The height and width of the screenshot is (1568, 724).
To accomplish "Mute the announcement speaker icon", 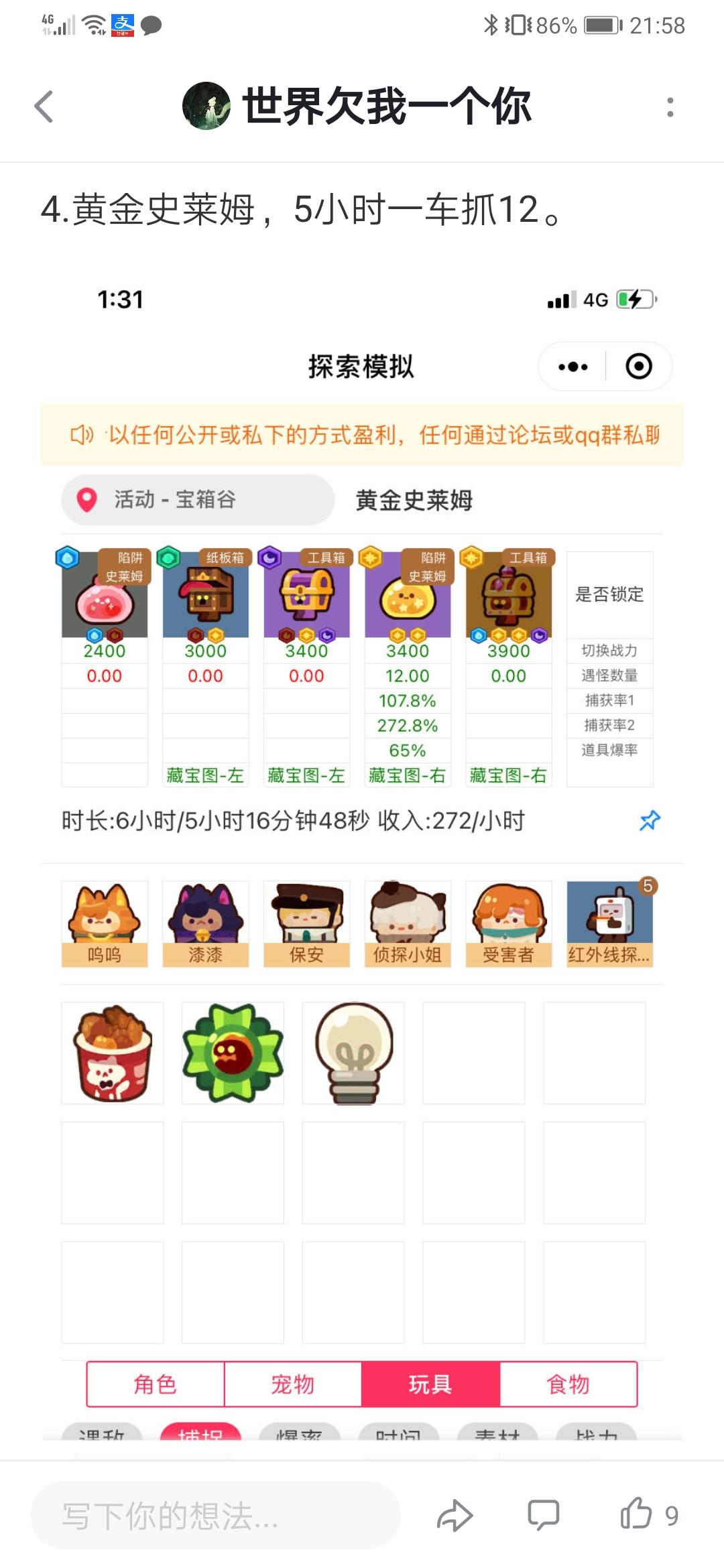I will pos(80,434).
